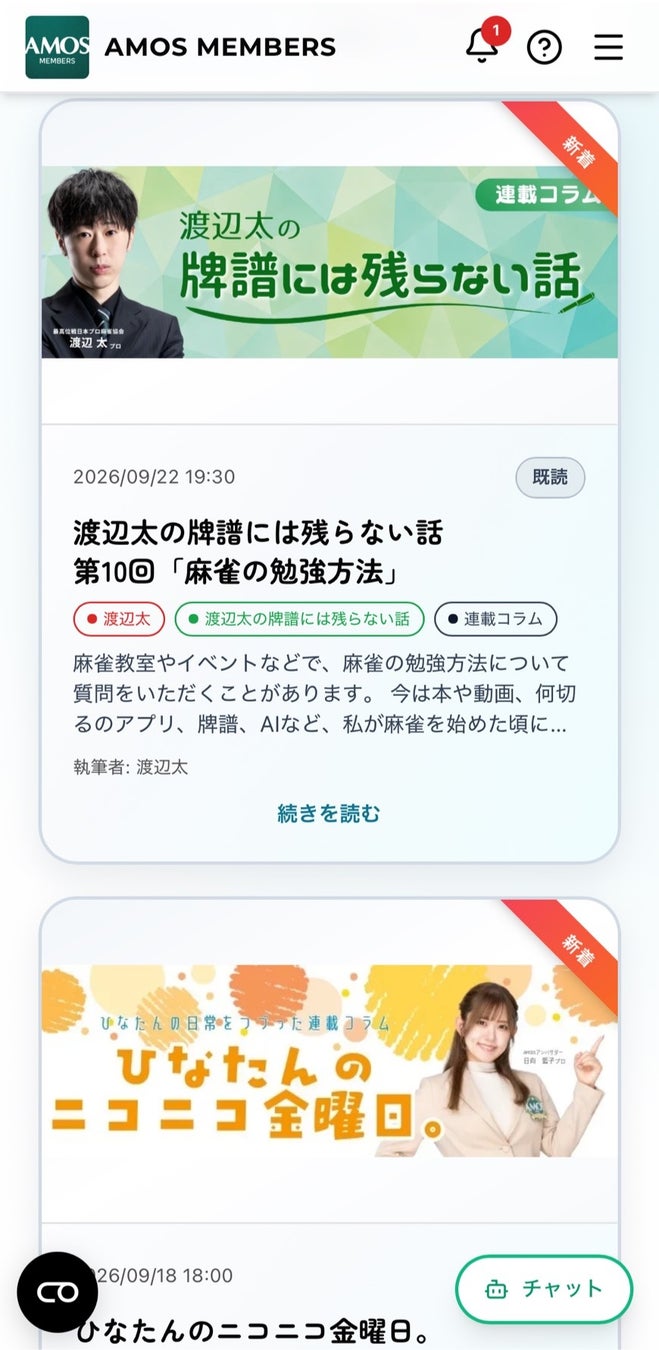Open the チャット chat button
This screenshot has height=1350, width=659.
[544, 1289]
